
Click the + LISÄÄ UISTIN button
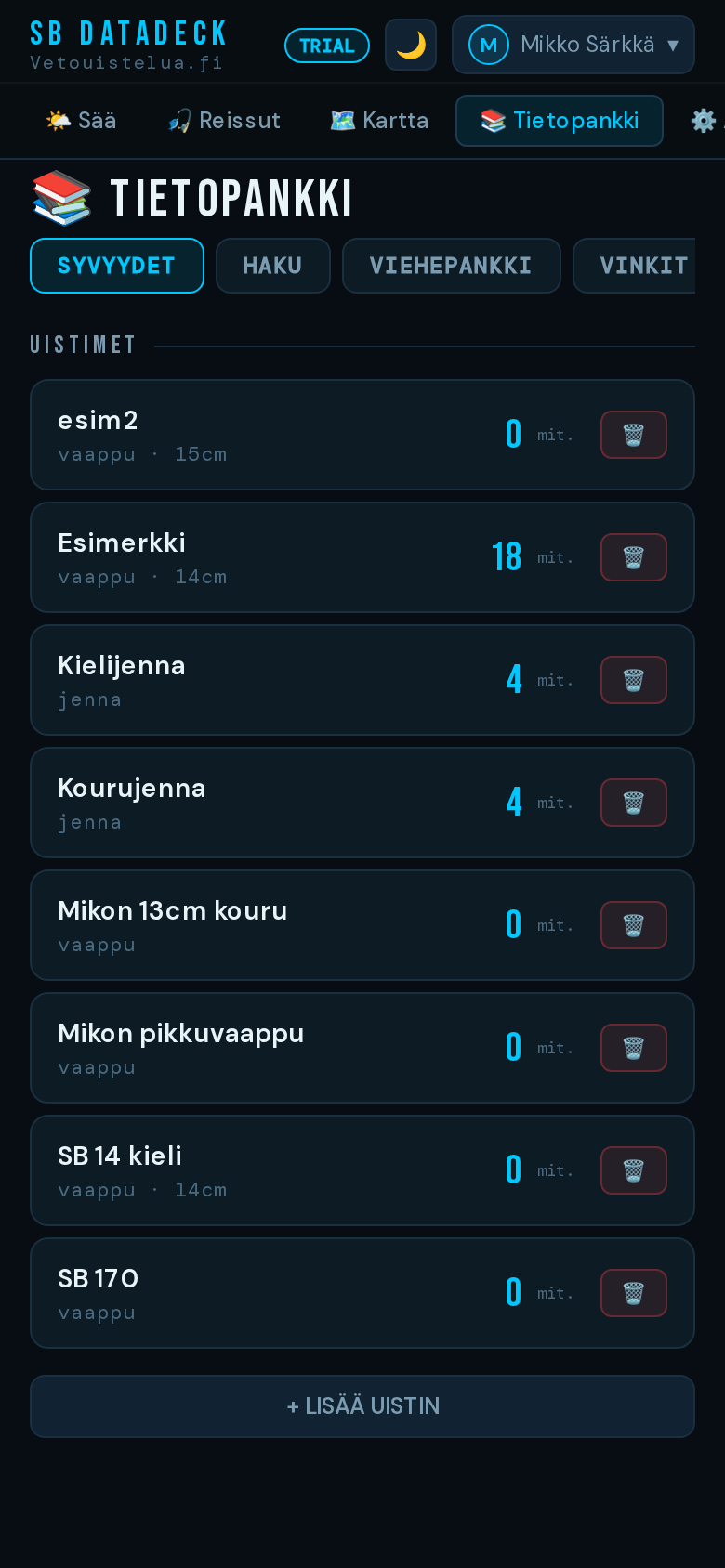[x=362, y=1405]
